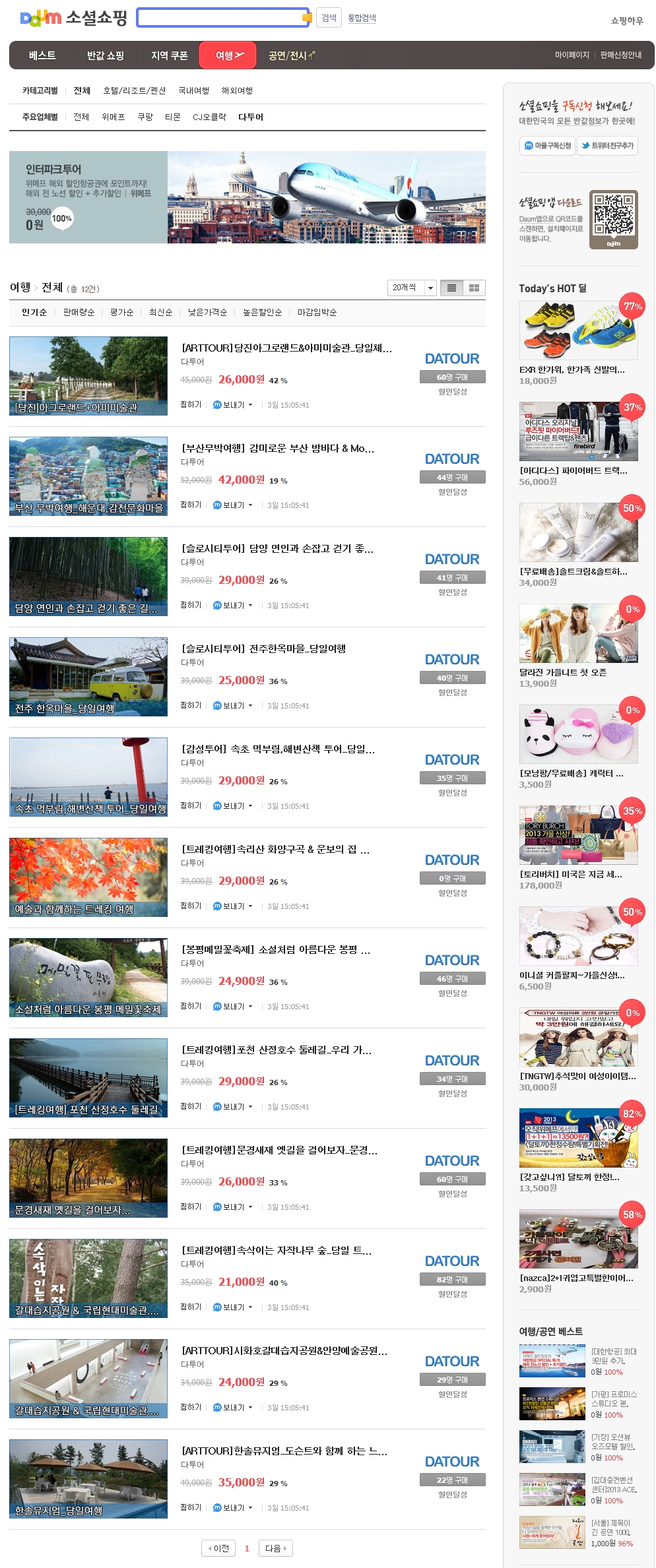Open 통합검색 integrated search link
The width and height of the screenshot is (656, 1568).
[362, 18]
